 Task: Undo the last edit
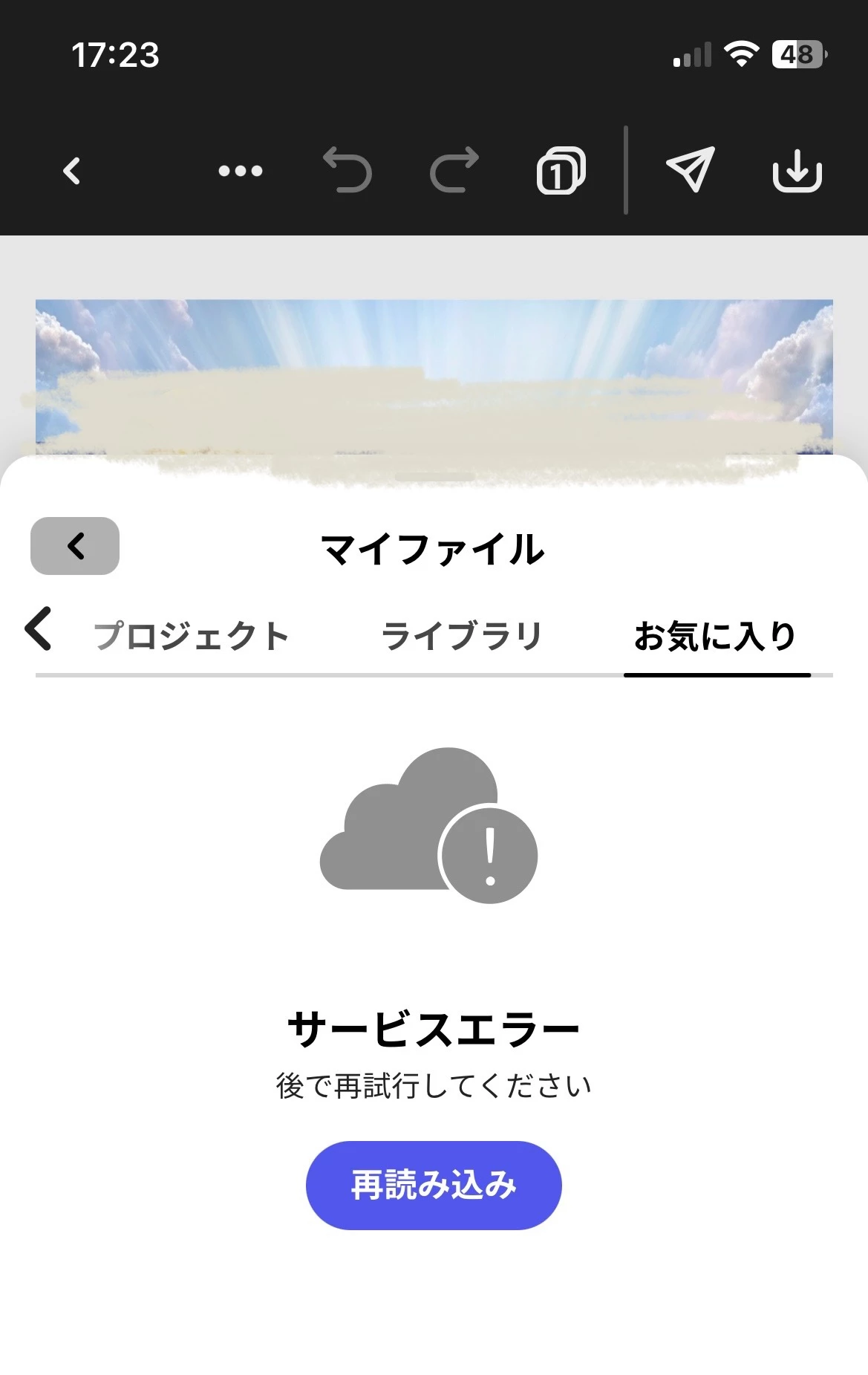(347, 171)
